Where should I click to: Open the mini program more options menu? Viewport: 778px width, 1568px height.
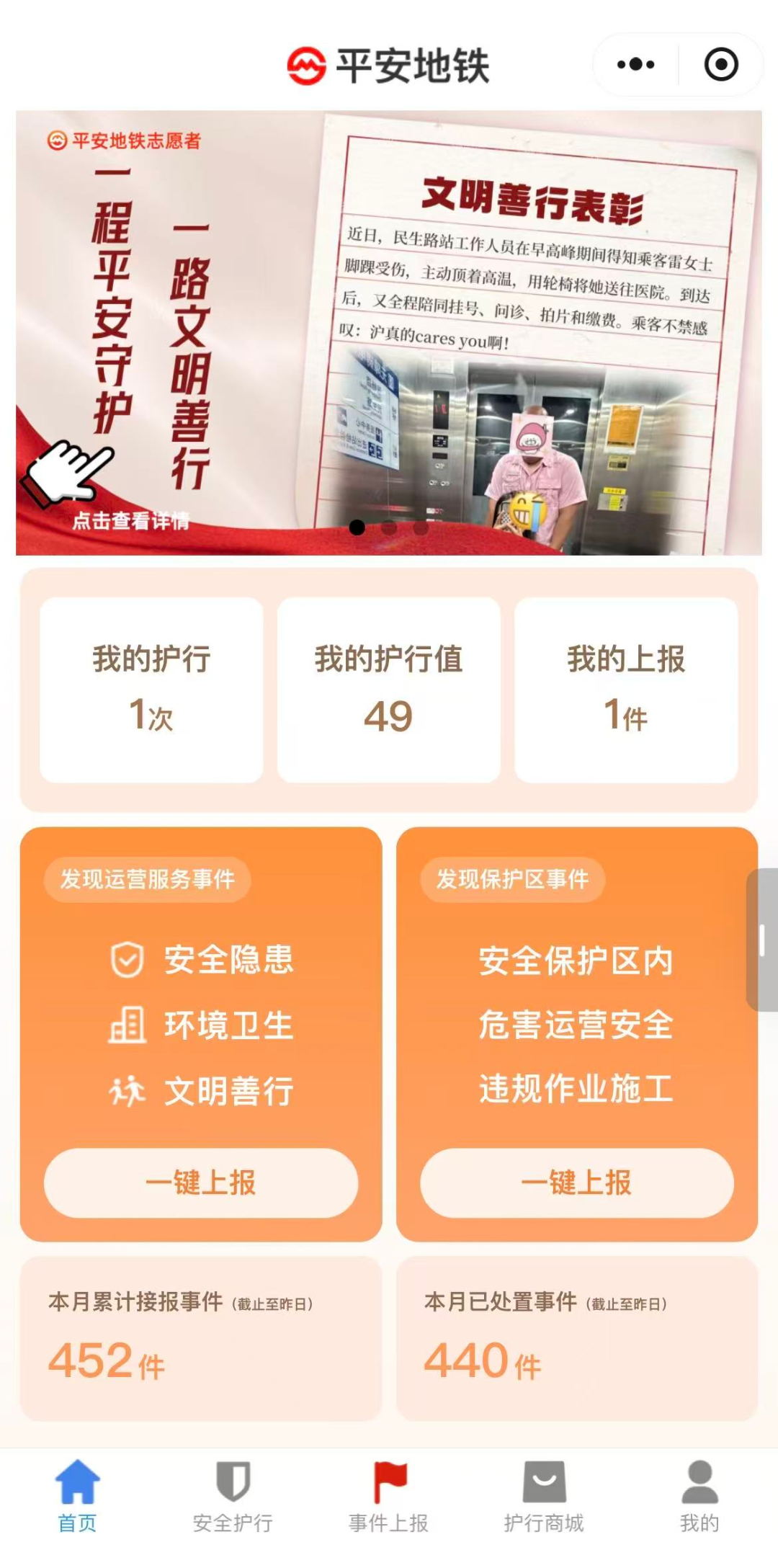(636, 65)
